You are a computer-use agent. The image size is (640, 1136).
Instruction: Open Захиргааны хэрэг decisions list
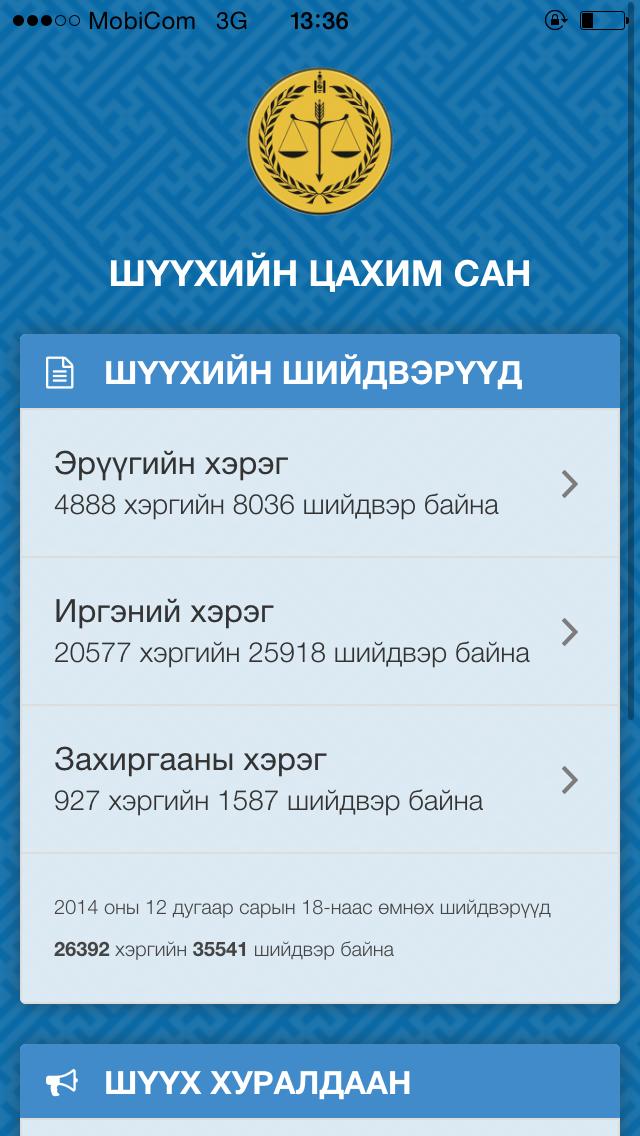pos(319,780)
